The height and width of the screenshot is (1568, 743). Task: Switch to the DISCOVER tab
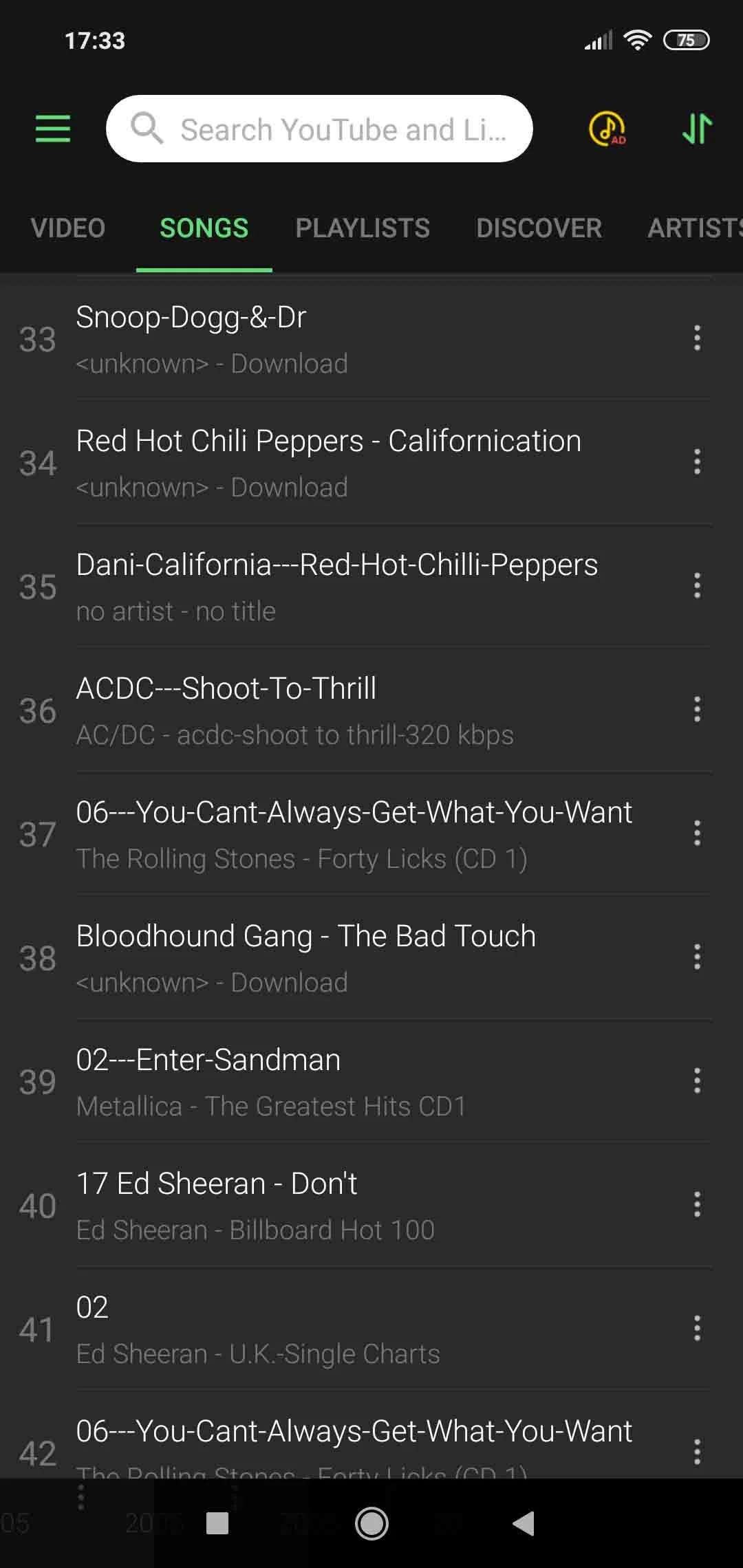(x=539, y=228)
